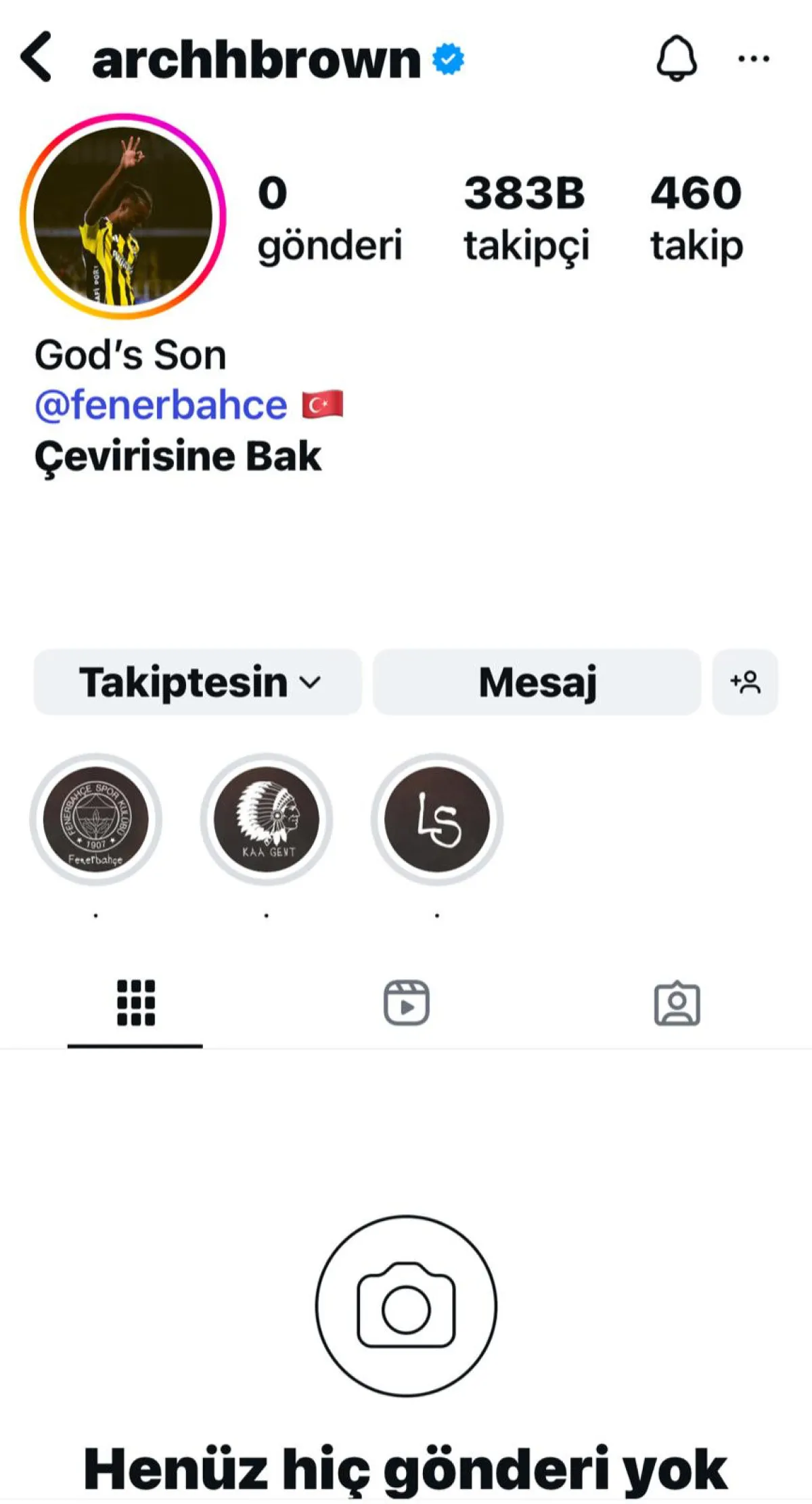Click Çevirisine Bak to translate bio
Image resolution: width=812 pixels, height=1504 pixels.
pos(178,457)
